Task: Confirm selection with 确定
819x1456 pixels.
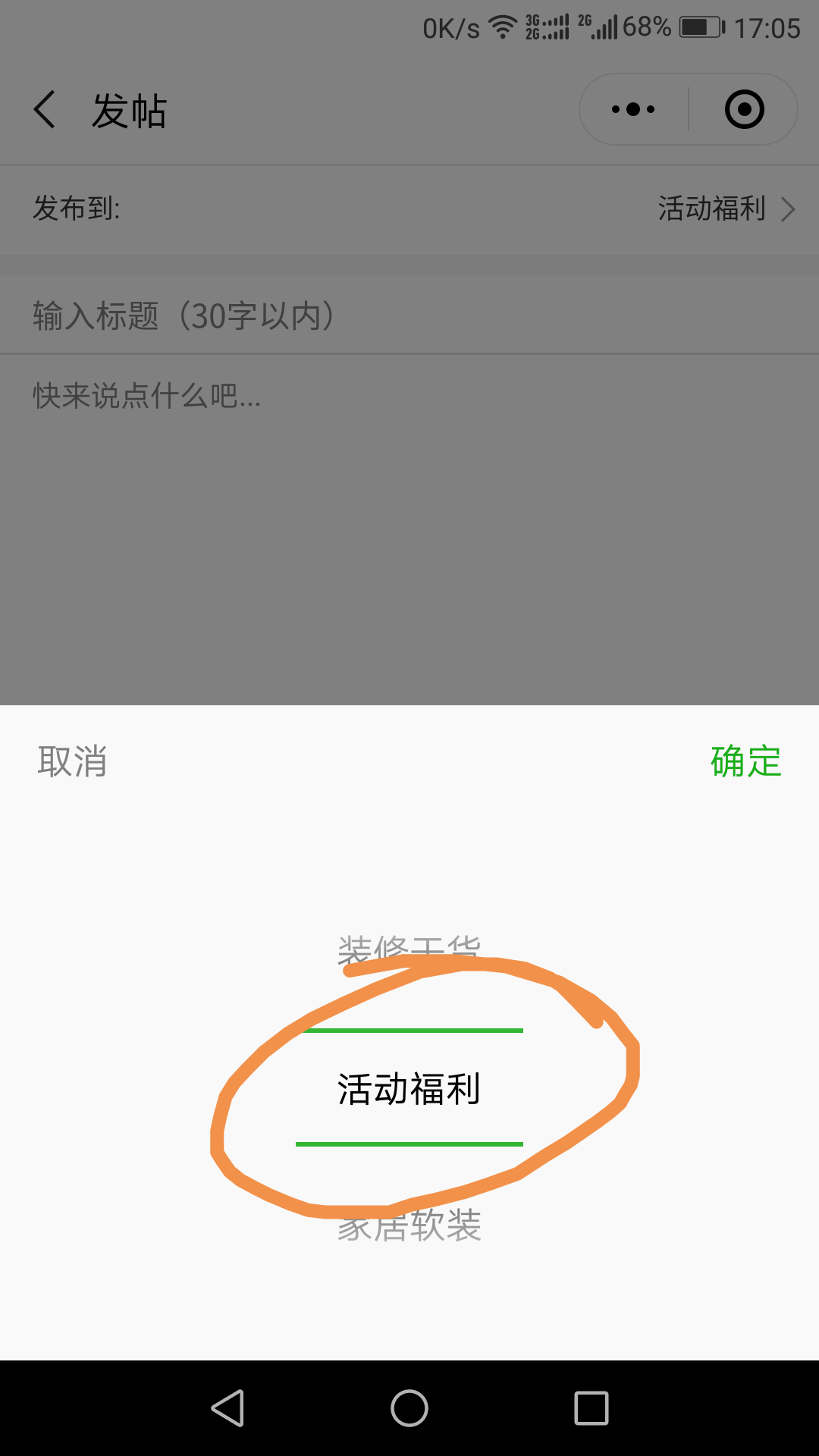Action: (745, 761)
